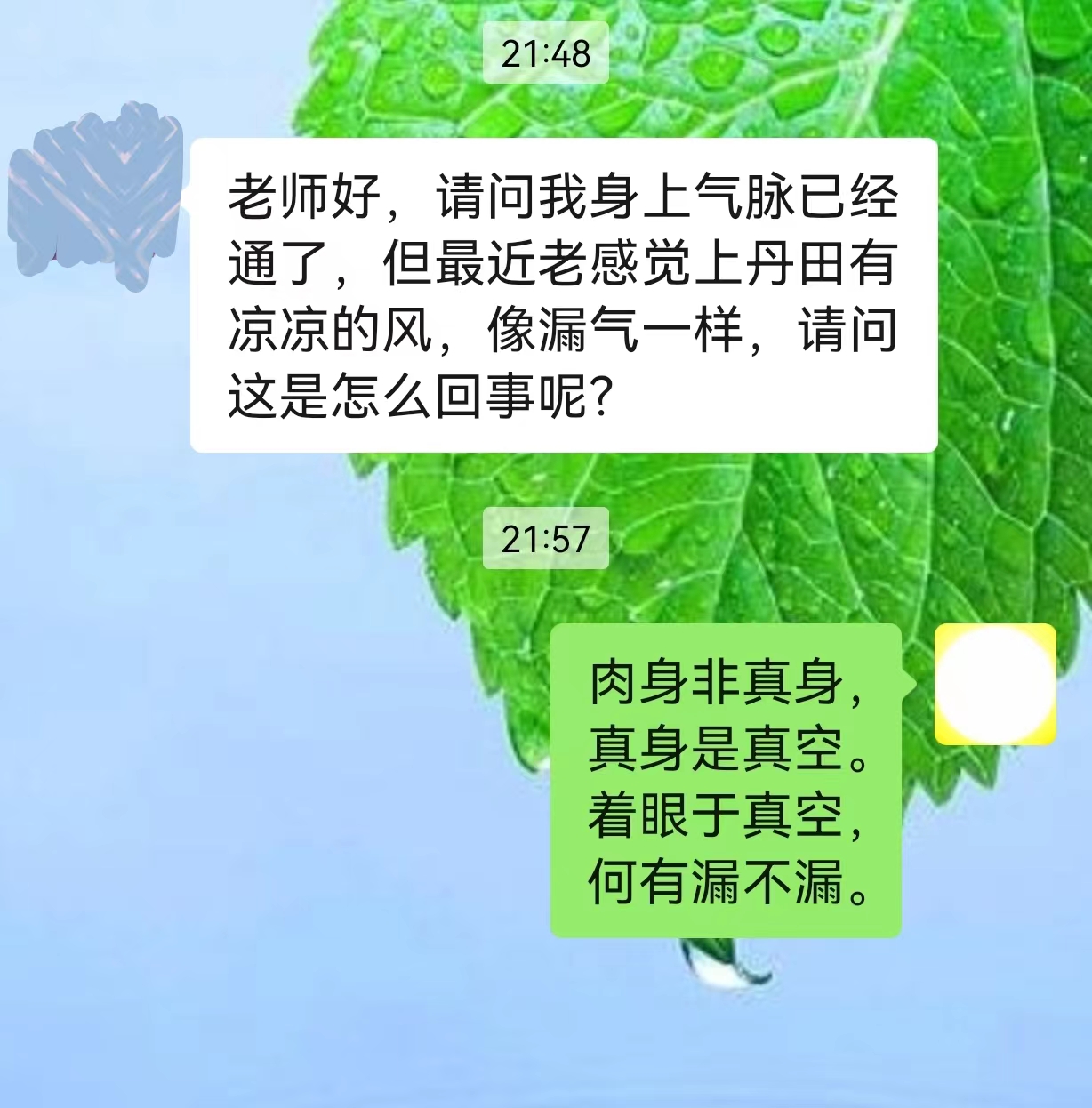Click the 21:48 timestamp label
Viewport: 1092px width, 1108px height.
545,53
